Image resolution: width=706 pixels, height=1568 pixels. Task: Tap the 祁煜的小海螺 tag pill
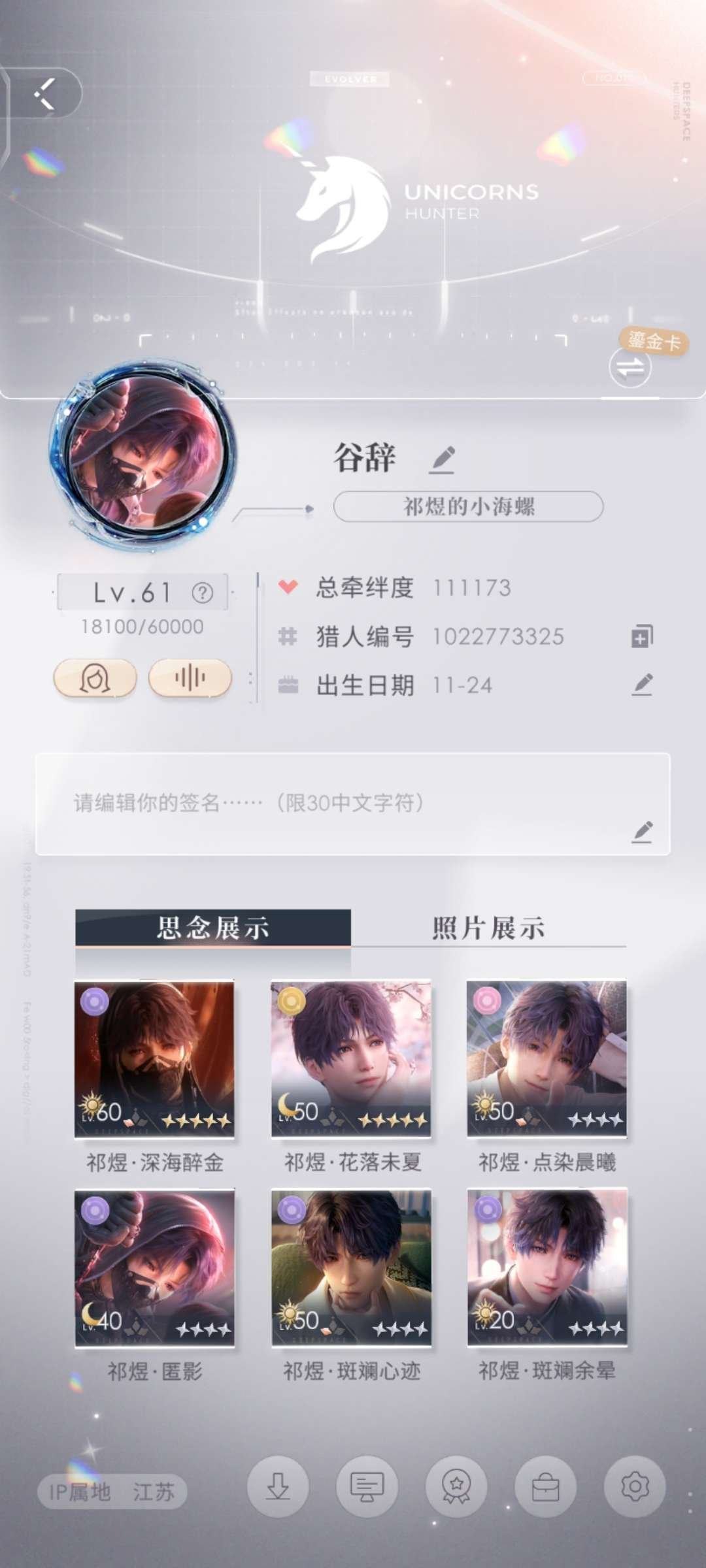469,507
